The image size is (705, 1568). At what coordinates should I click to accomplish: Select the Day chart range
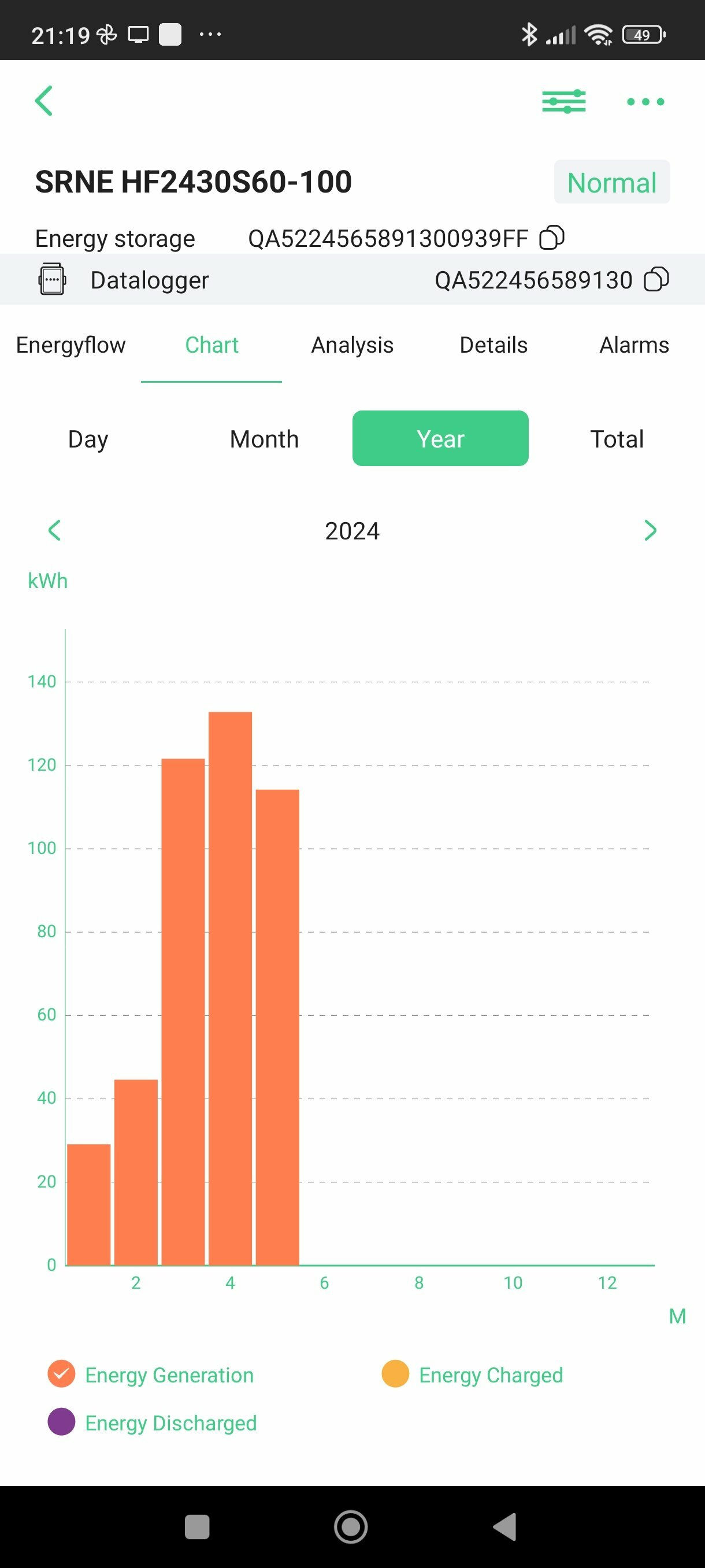[x=88, y=439]
